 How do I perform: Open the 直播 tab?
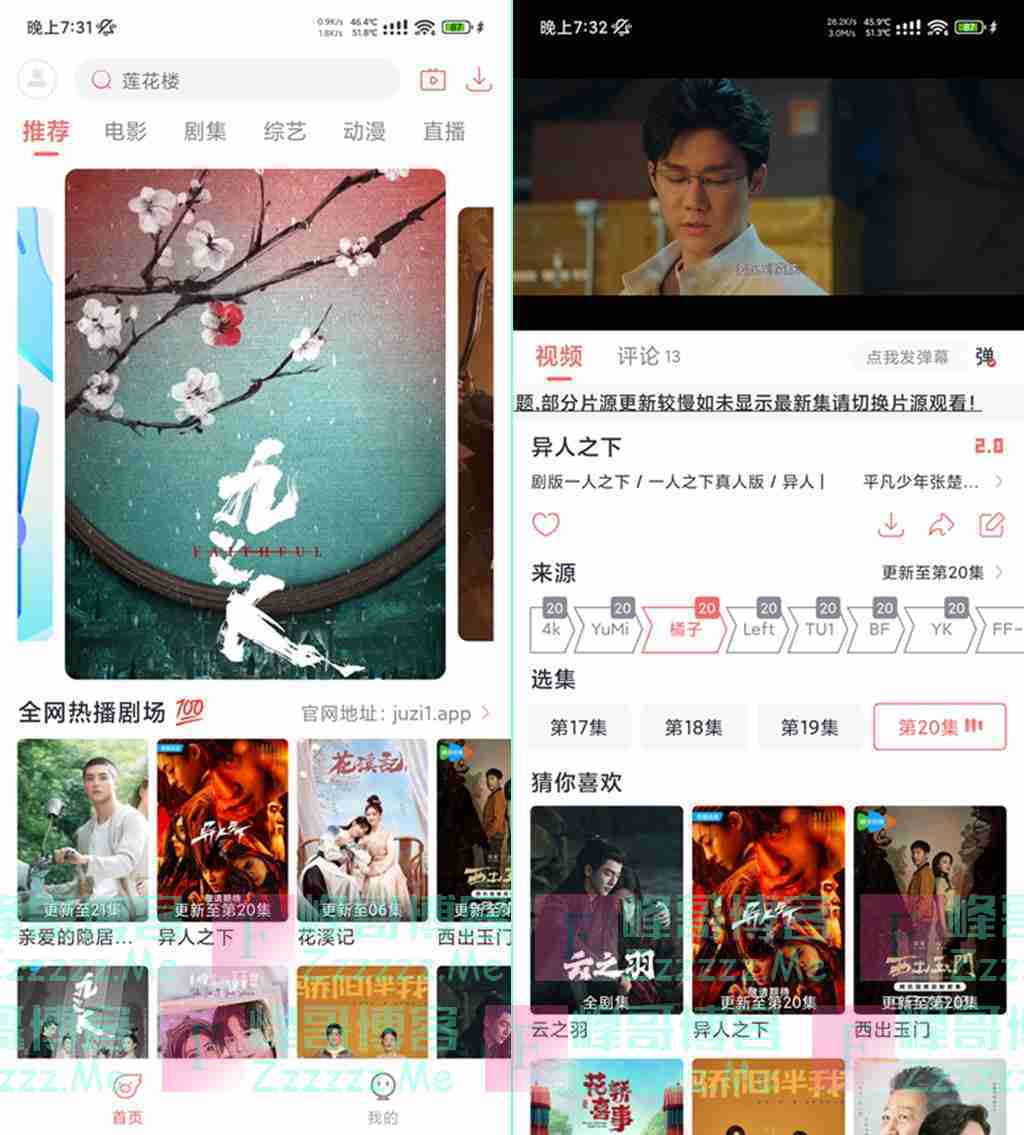point(445,131)
